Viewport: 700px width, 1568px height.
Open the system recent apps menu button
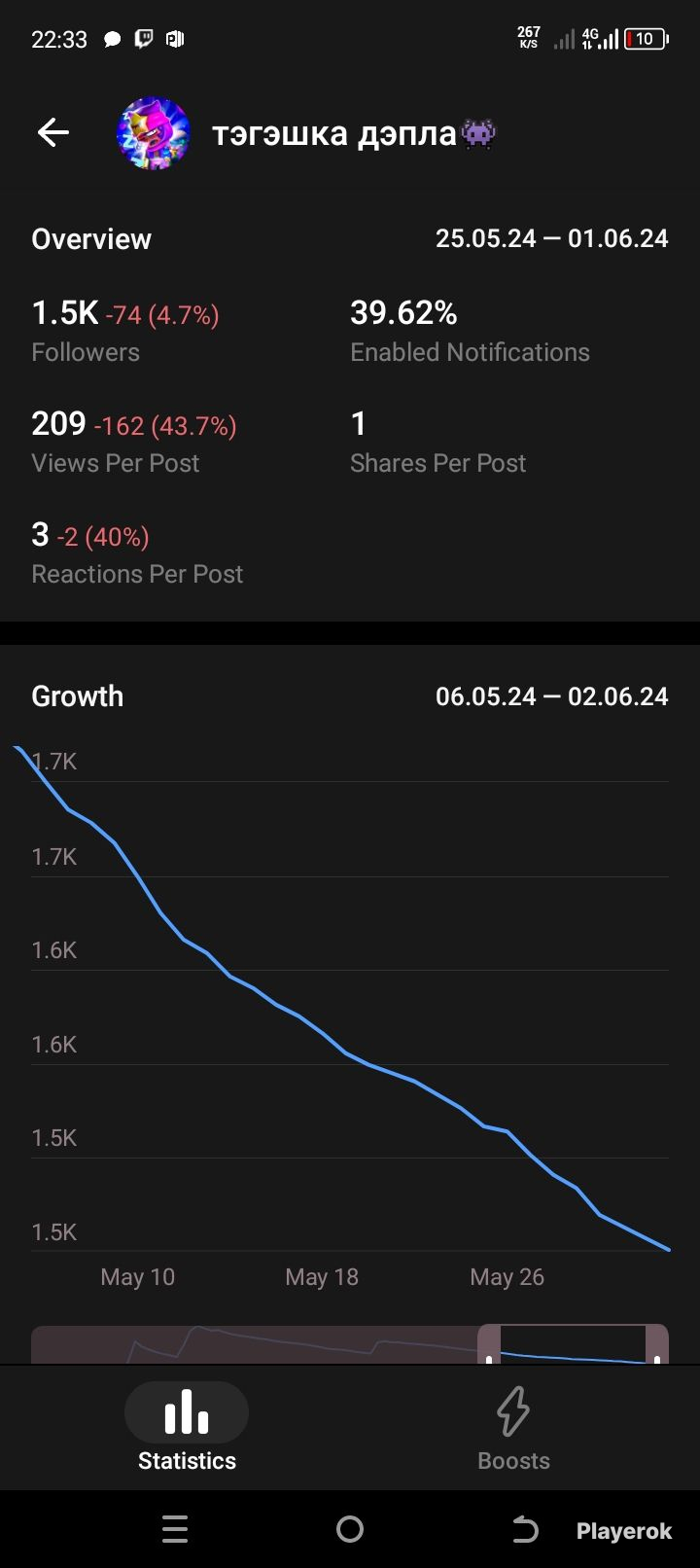click(175, 1530)
